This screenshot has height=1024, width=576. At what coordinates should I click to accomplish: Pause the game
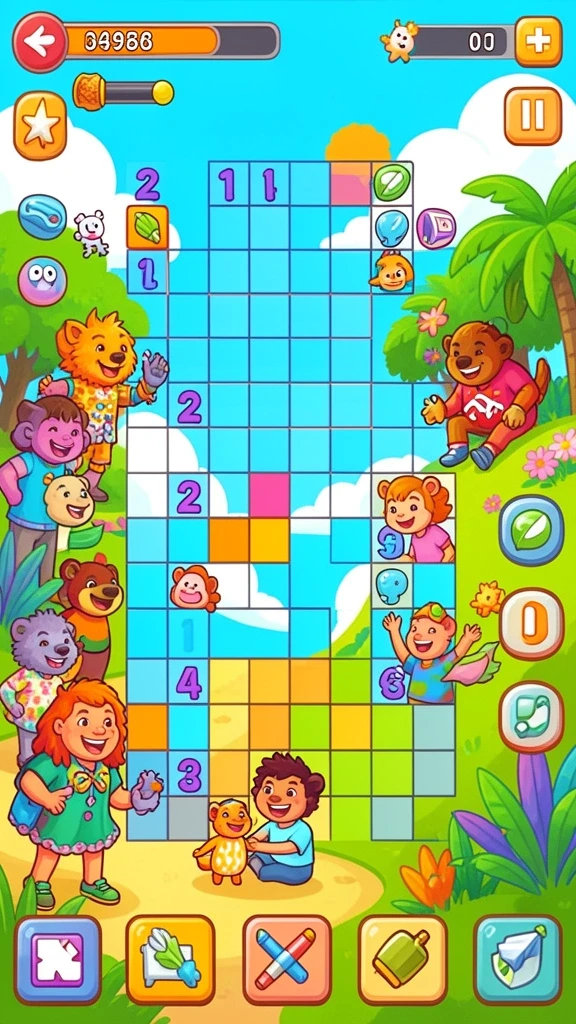tap(533, 116)
